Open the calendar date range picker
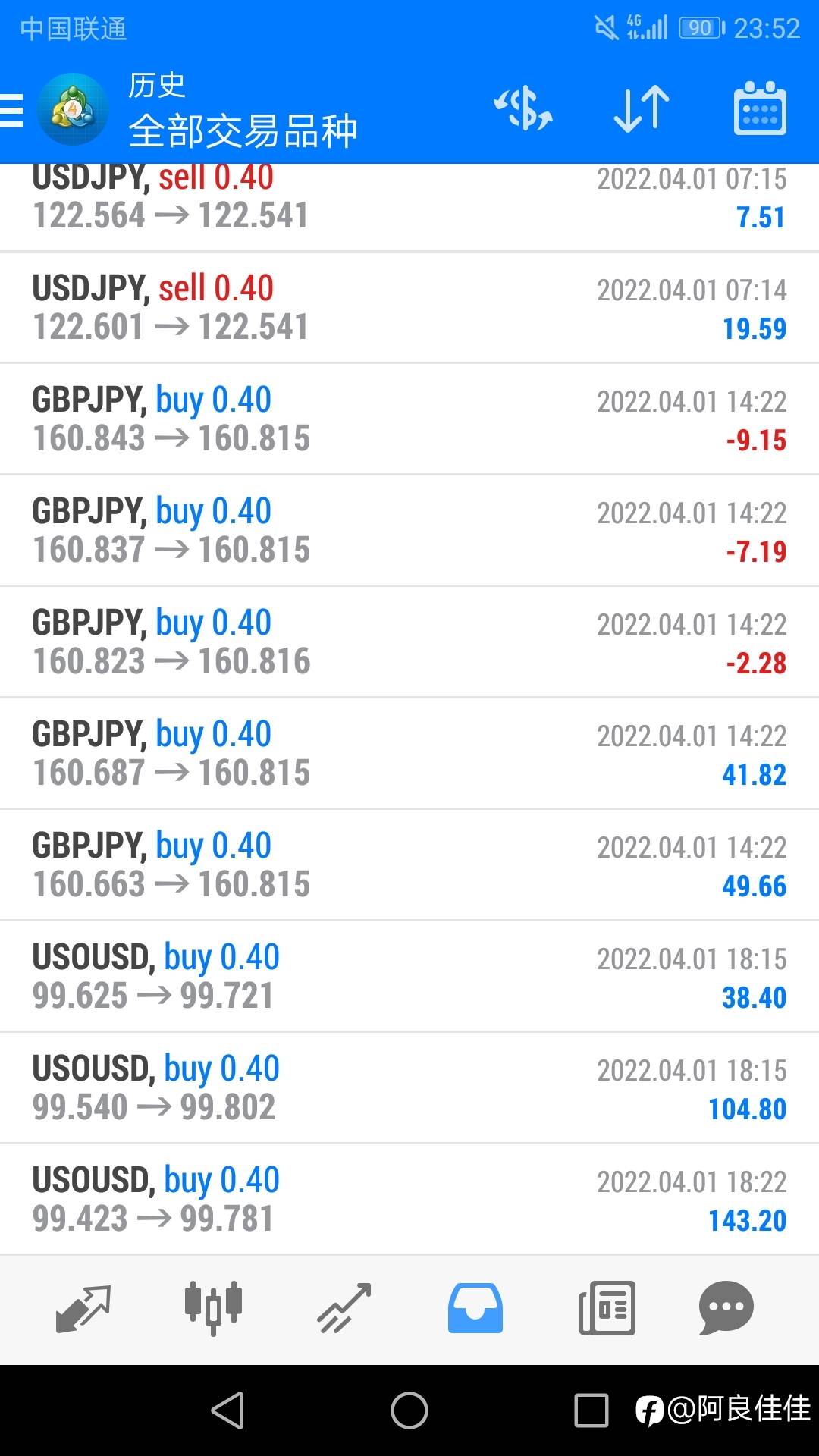The image size is (819, 1456). point(760,109)
